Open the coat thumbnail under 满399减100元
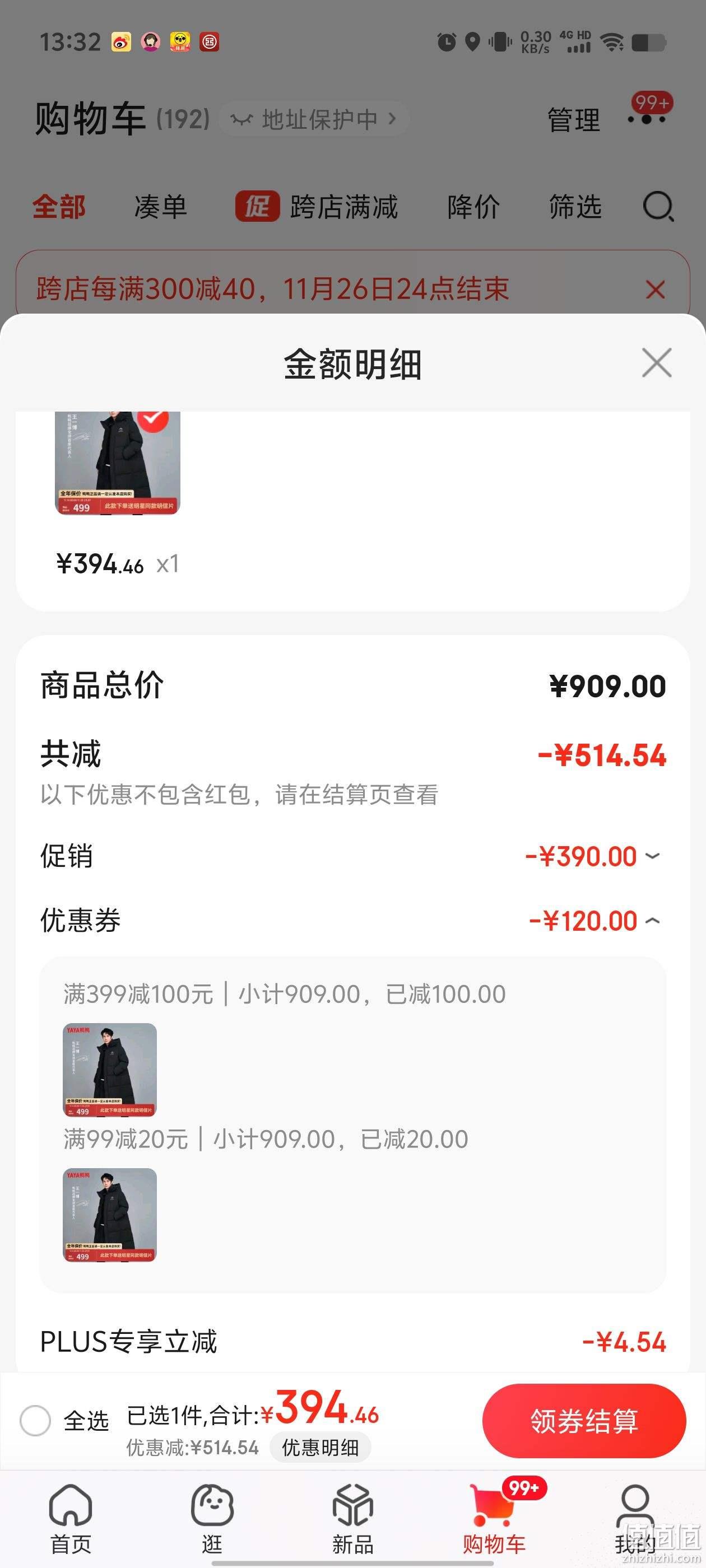This screenshot has width=706, height=1568. [x=110, y=1070]
